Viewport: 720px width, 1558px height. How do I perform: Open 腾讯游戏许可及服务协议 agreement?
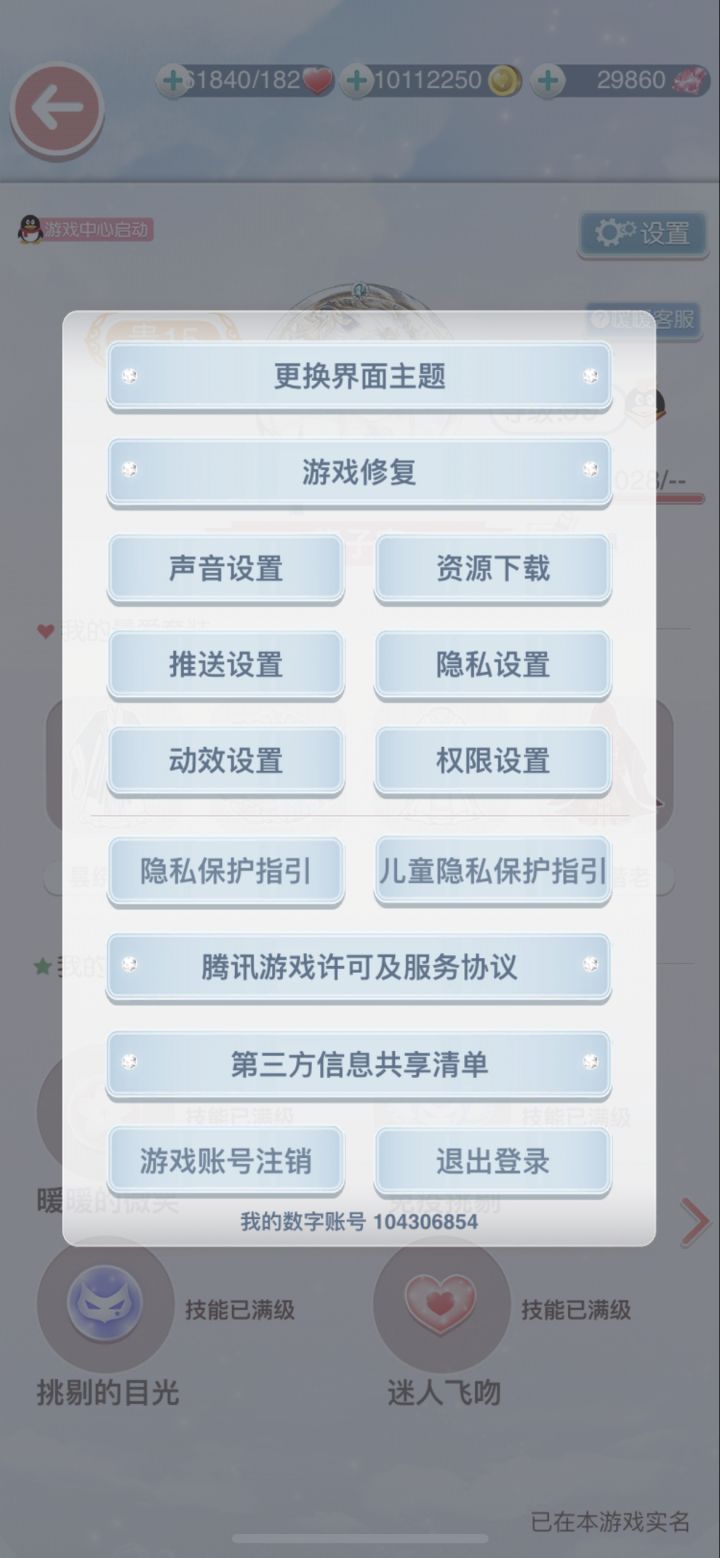click(359, 968)
